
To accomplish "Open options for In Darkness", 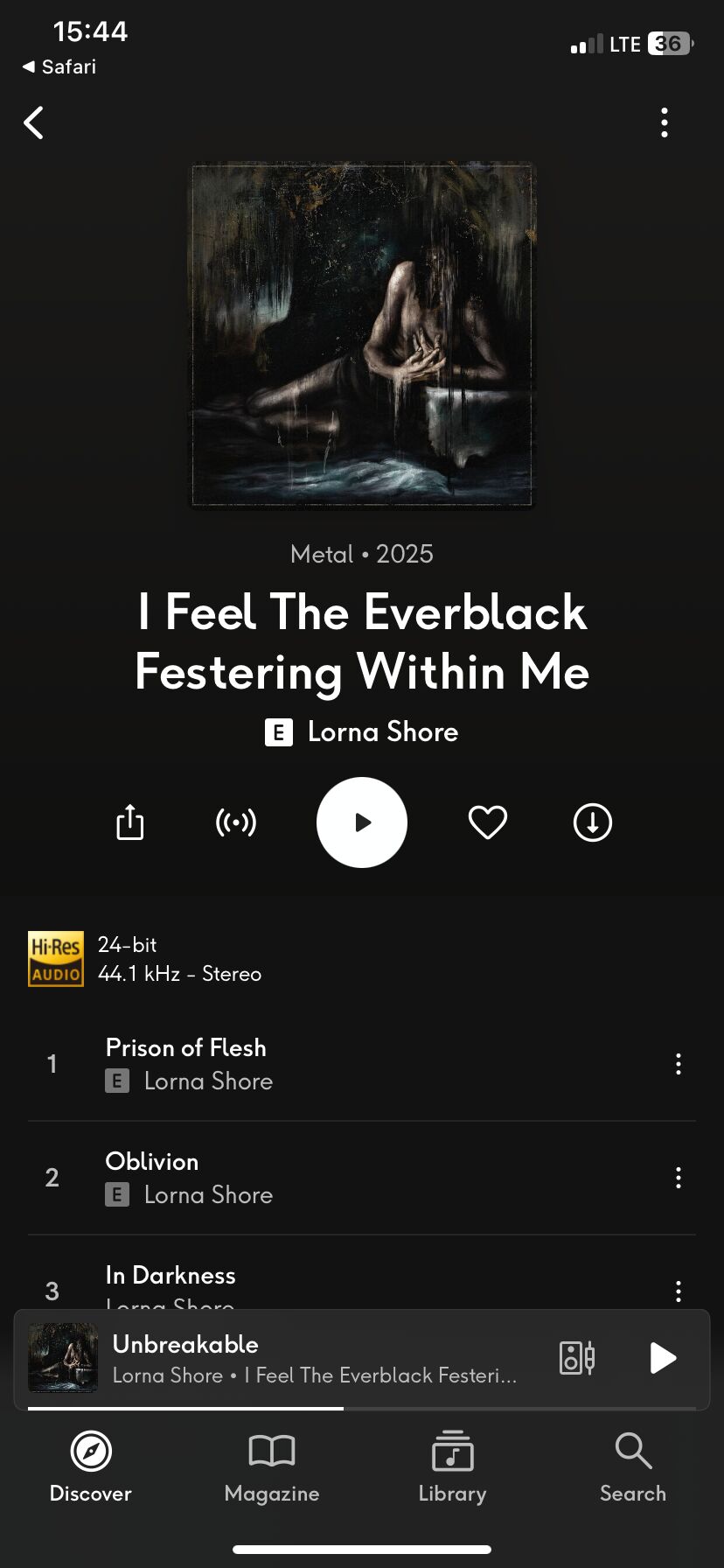I will pos(679,1291).
